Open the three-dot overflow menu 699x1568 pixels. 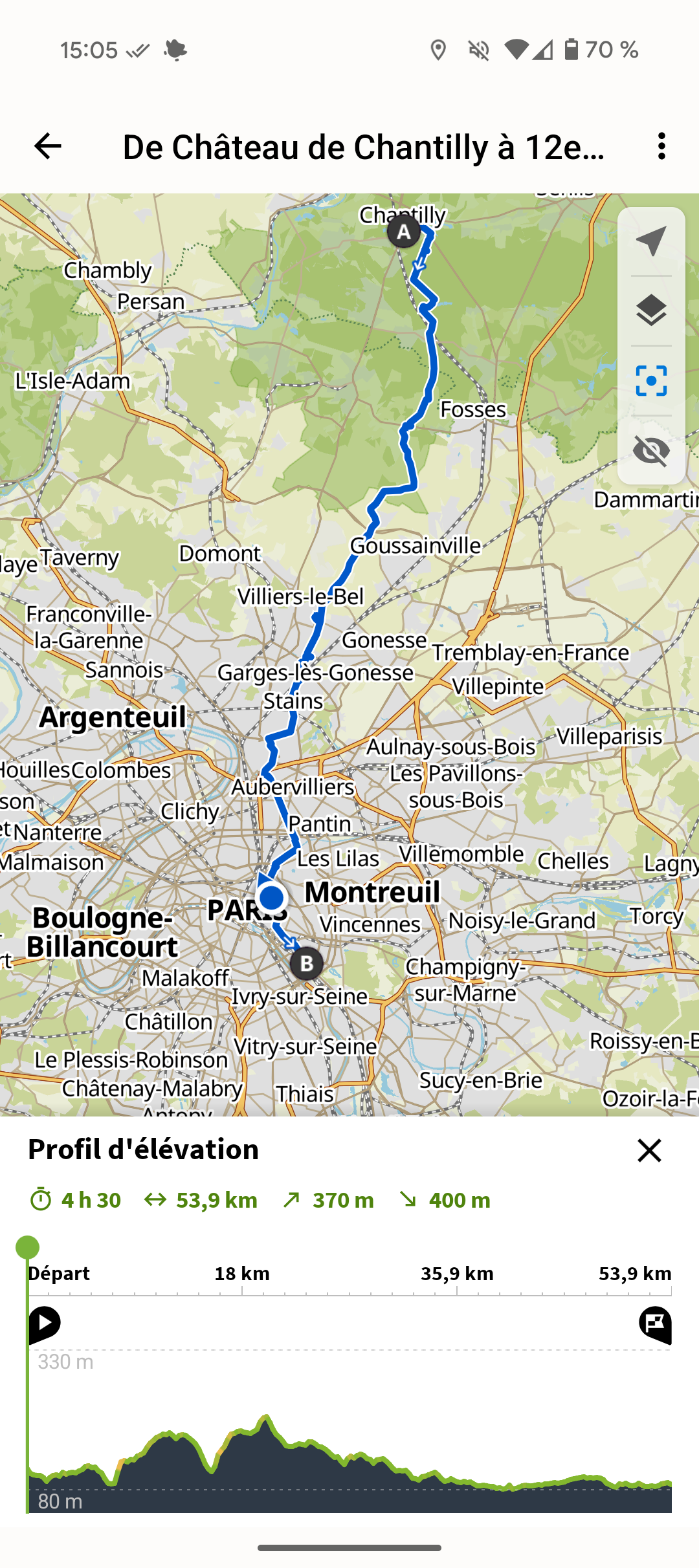point(661,146)
